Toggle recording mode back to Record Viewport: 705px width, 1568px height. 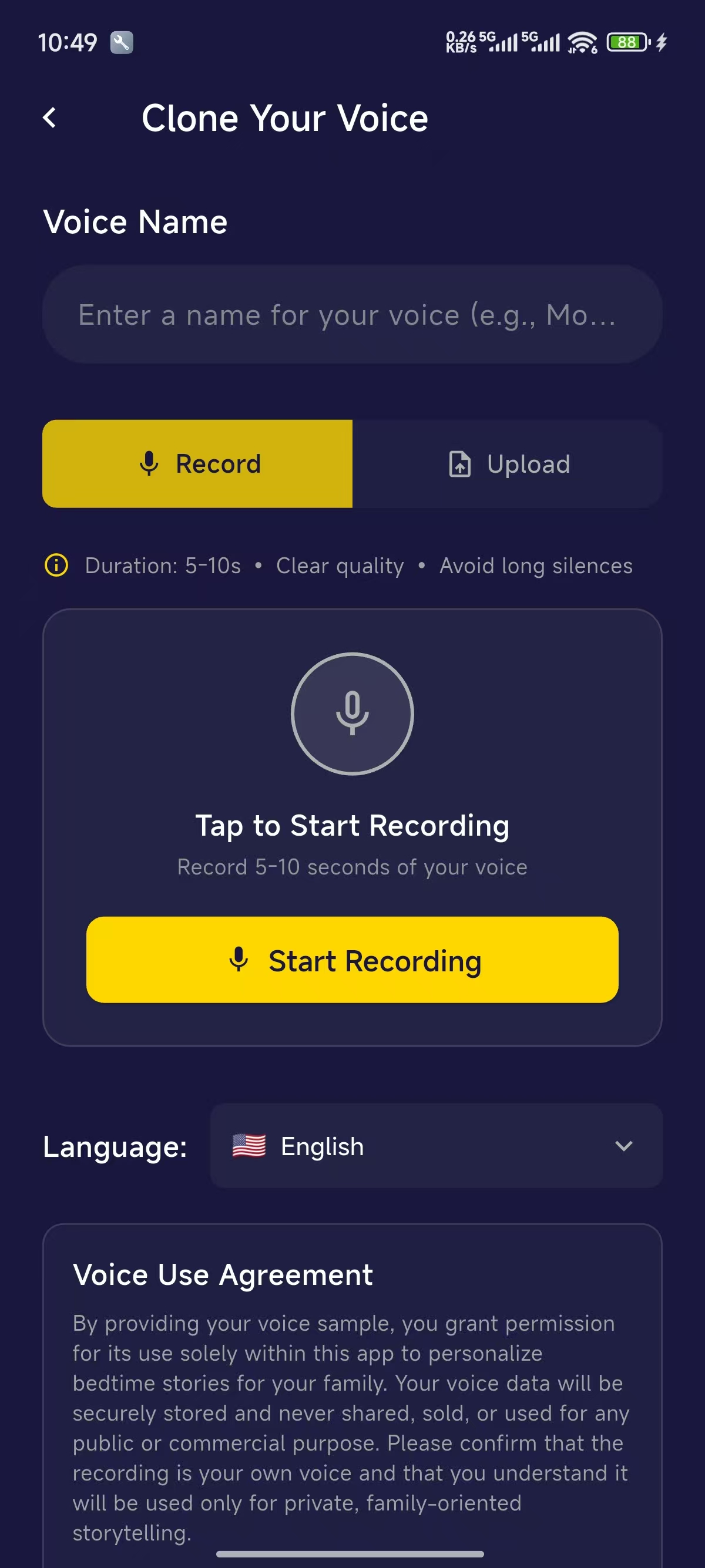(x=197, y=463)
